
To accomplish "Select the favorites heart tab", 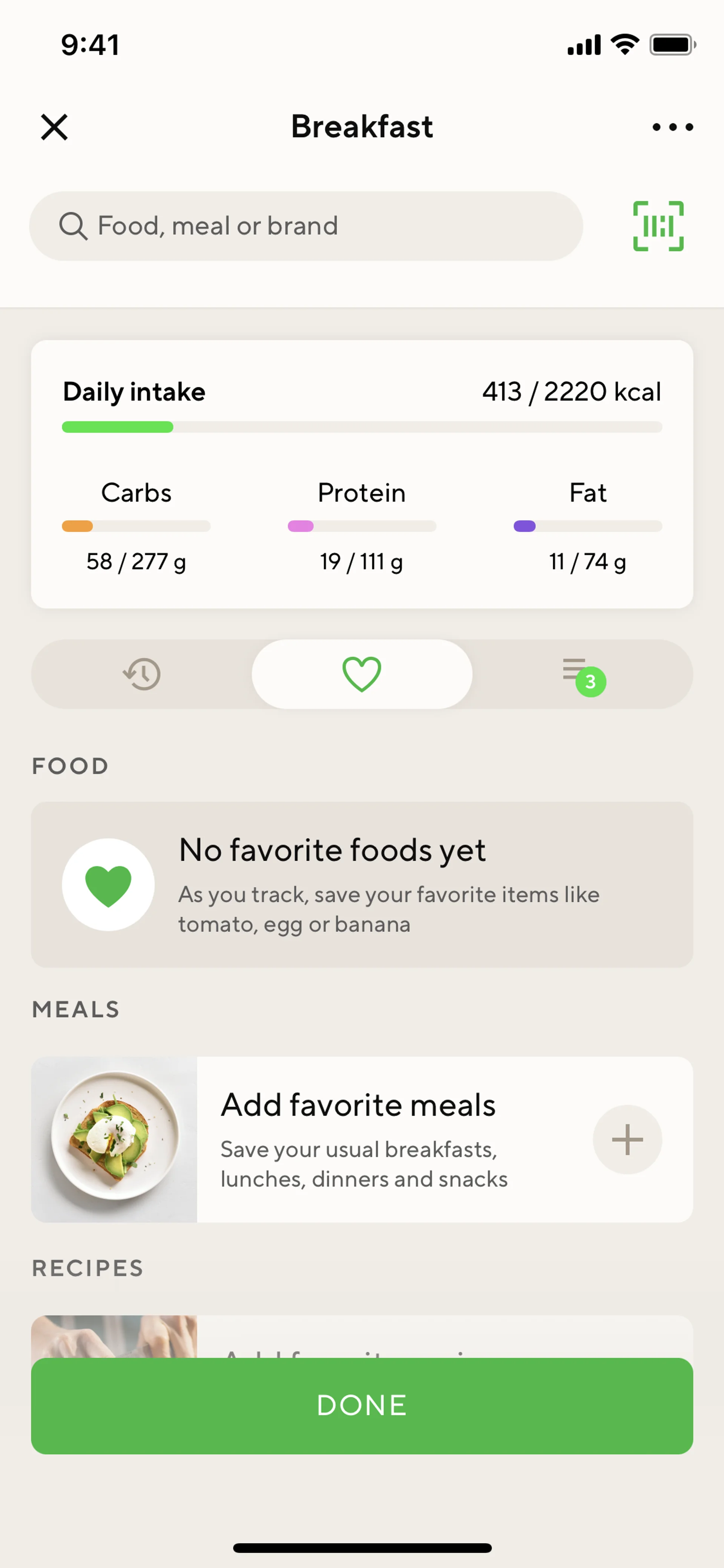I will pyautogui.click(x=362, y=674).
